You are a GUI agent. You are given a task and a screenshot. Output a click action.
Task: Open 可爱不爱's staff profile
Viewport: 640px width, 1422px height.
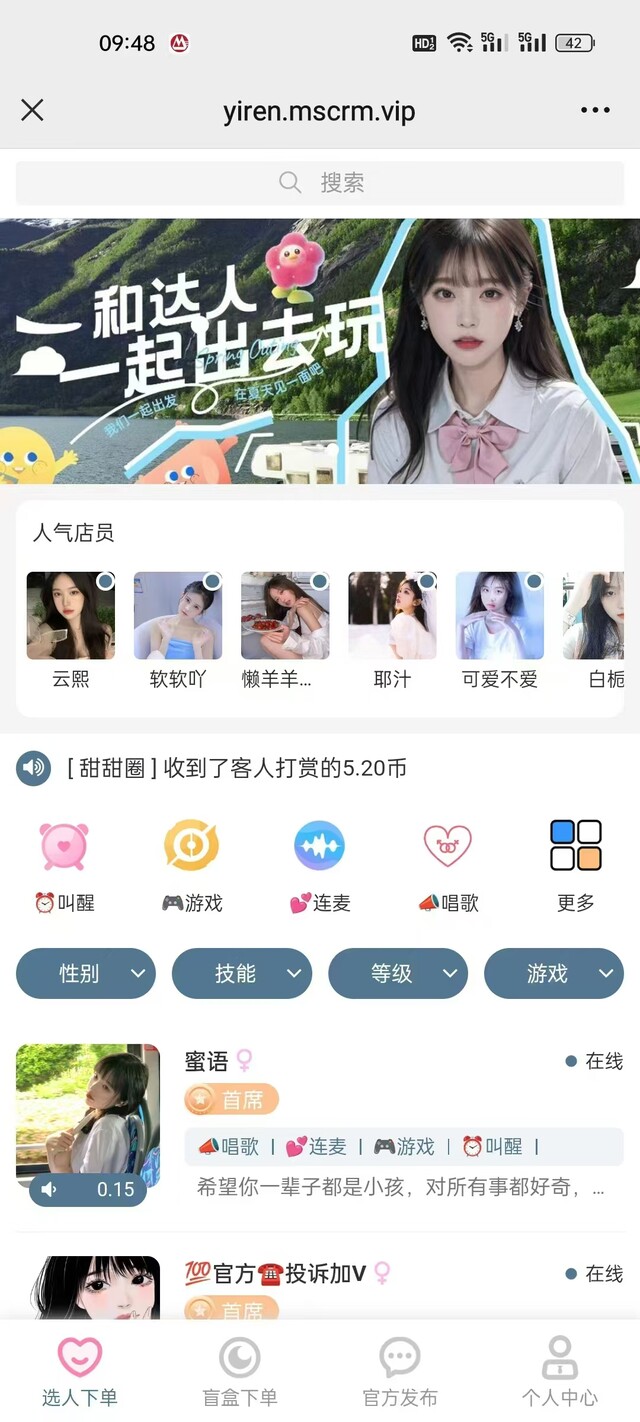pos(499,616)
